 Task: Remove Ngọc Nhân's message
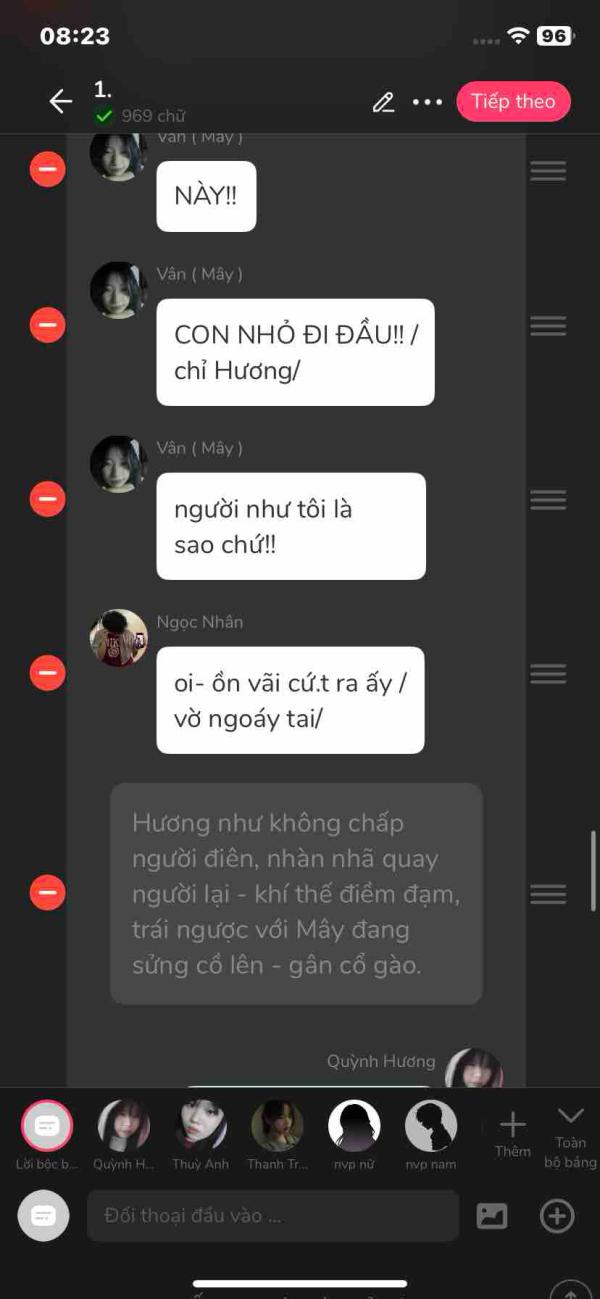click(x=47, y=673)
